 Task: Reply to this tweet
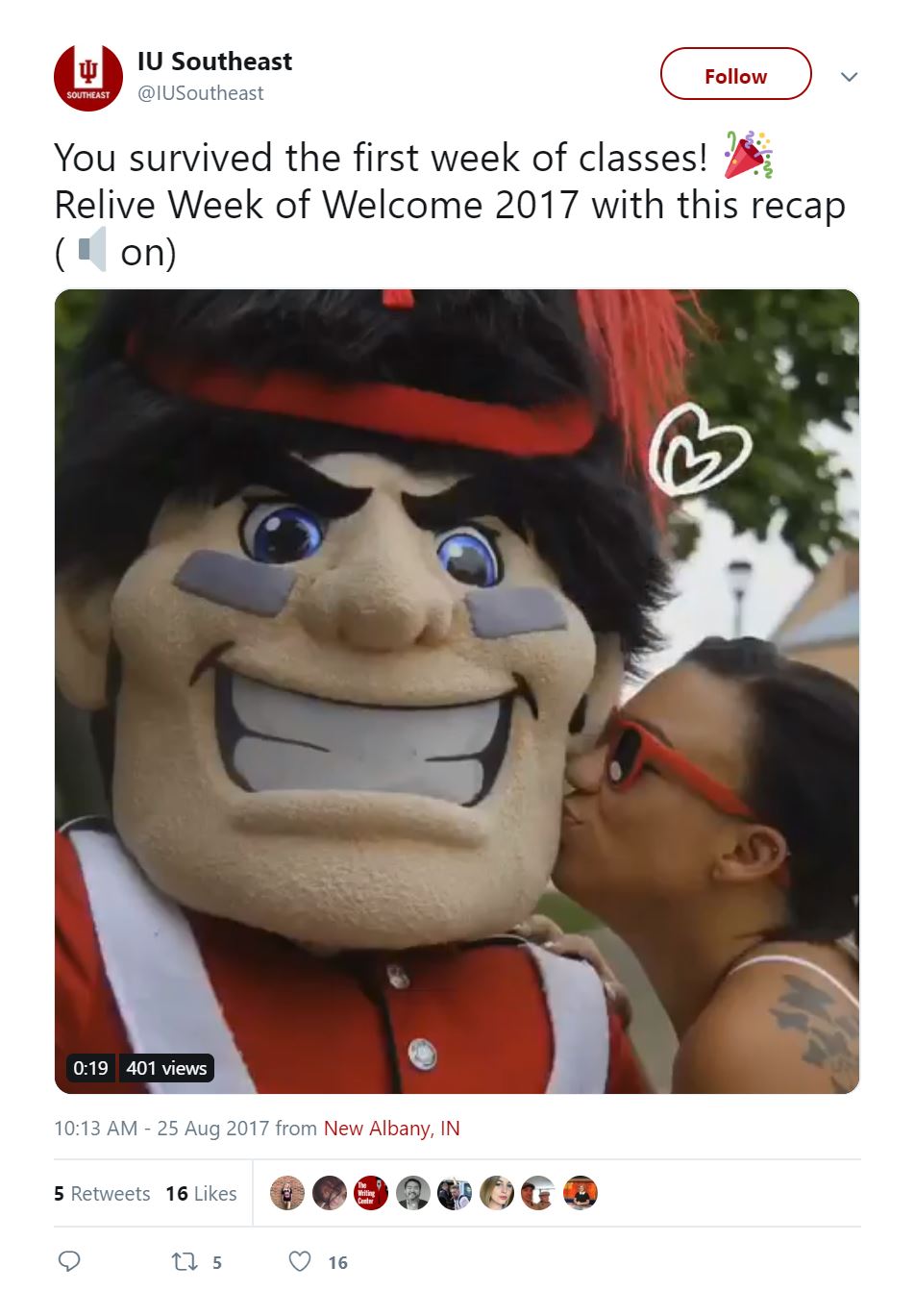[x=69, y=1261]
